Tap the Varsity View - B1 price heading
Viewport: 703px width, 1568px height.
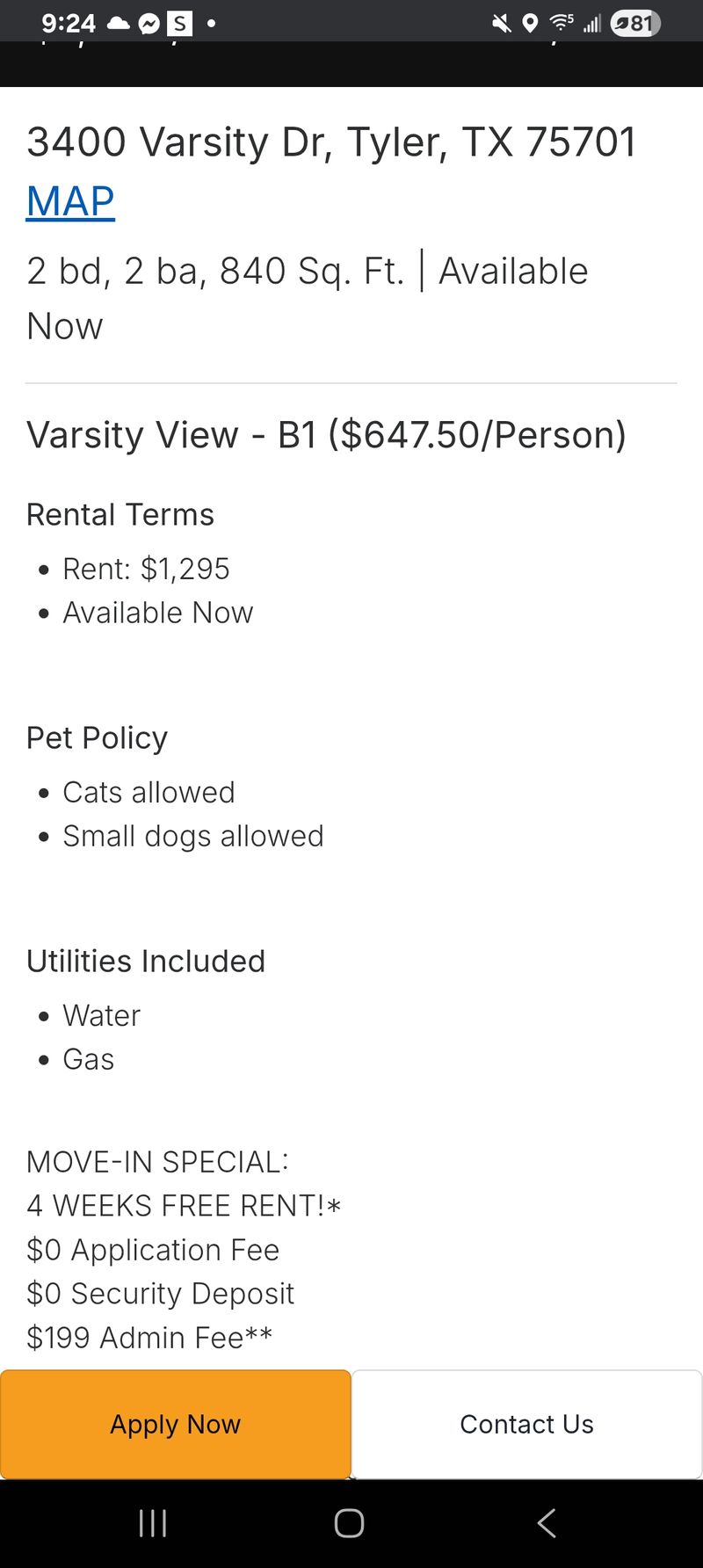click(x=327, y=434)
